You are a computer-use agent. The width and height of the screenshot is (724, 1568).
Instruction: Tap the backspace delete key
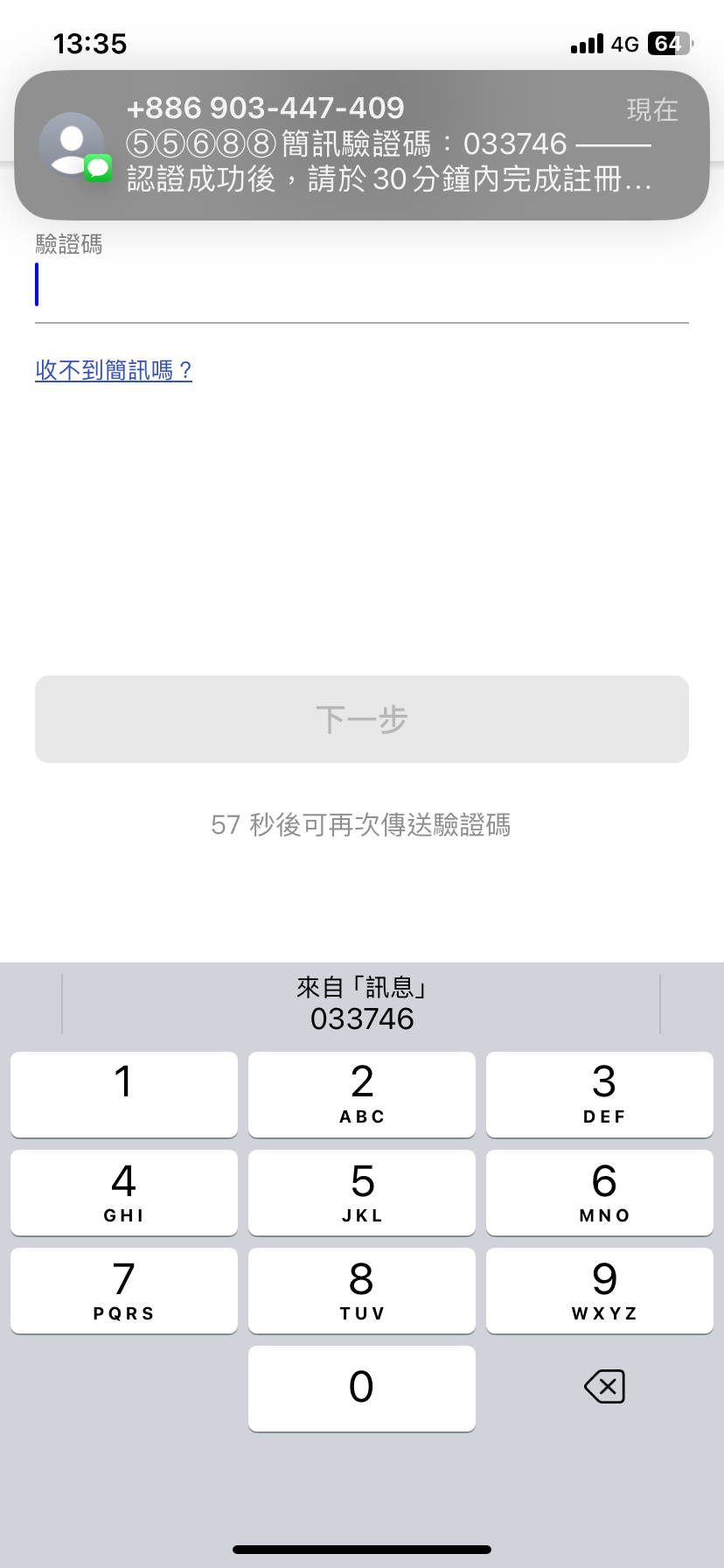pos(603,1387)
